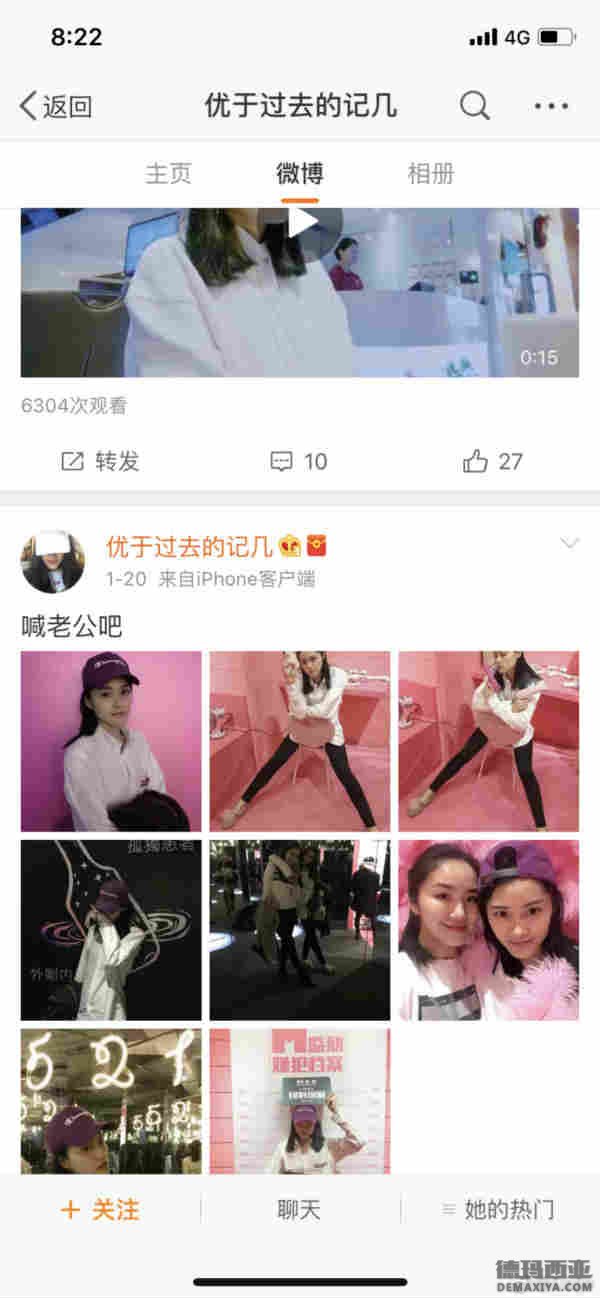
Task: Open the search magnifier icon
Action: coord(475,106)
